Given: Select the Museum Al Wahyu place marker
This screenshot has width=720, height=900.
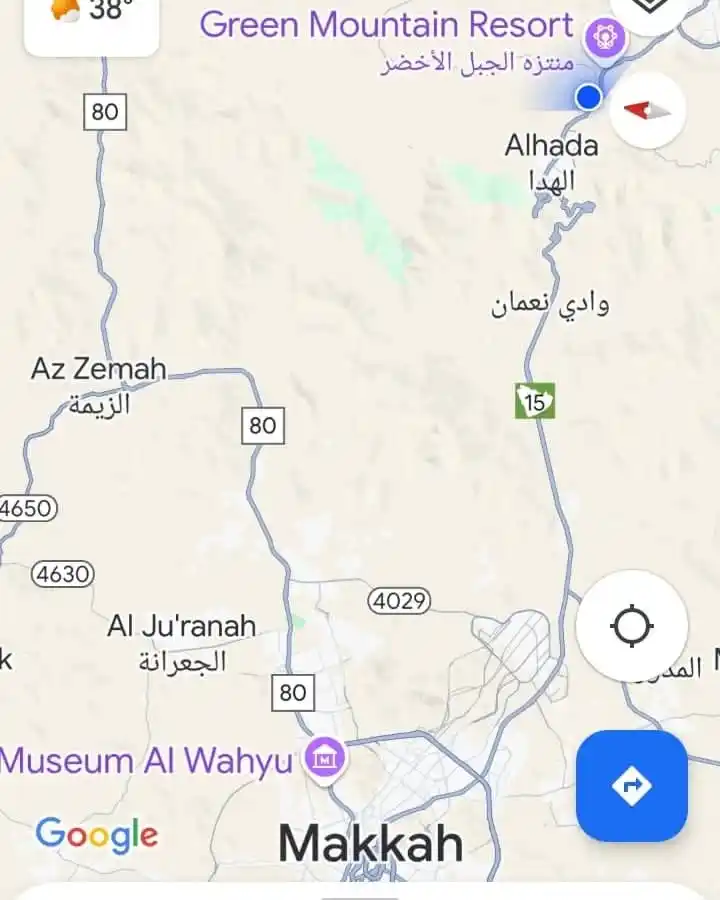Looking at the screenshot, I should point(327,760).
